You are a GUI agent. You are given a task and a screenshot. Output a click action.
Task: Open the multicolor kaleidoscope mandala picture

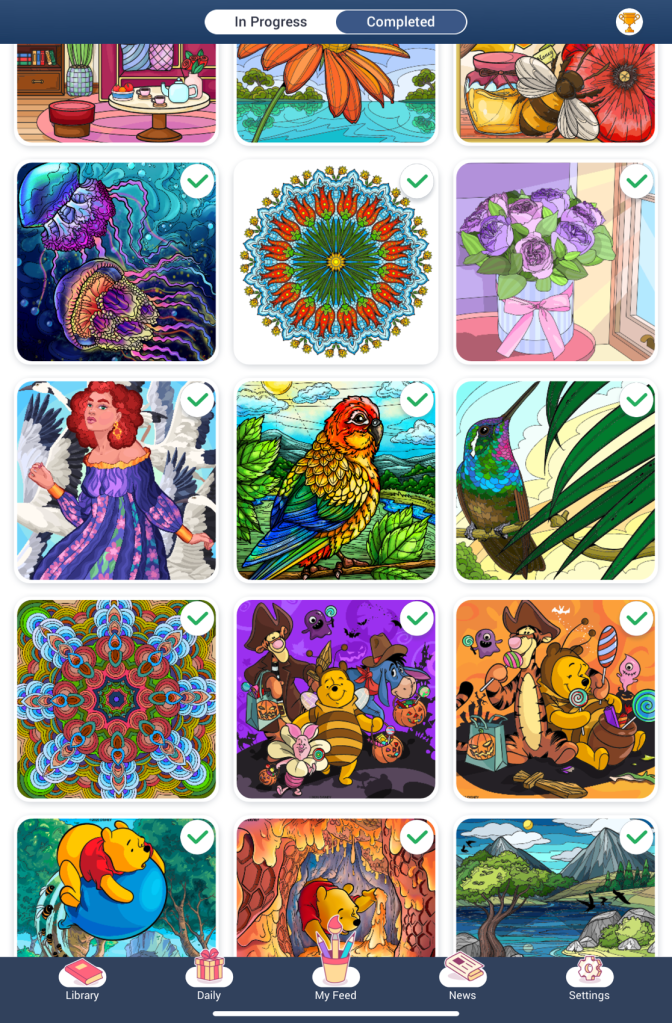pyautogui.click(x=116, y=700)
